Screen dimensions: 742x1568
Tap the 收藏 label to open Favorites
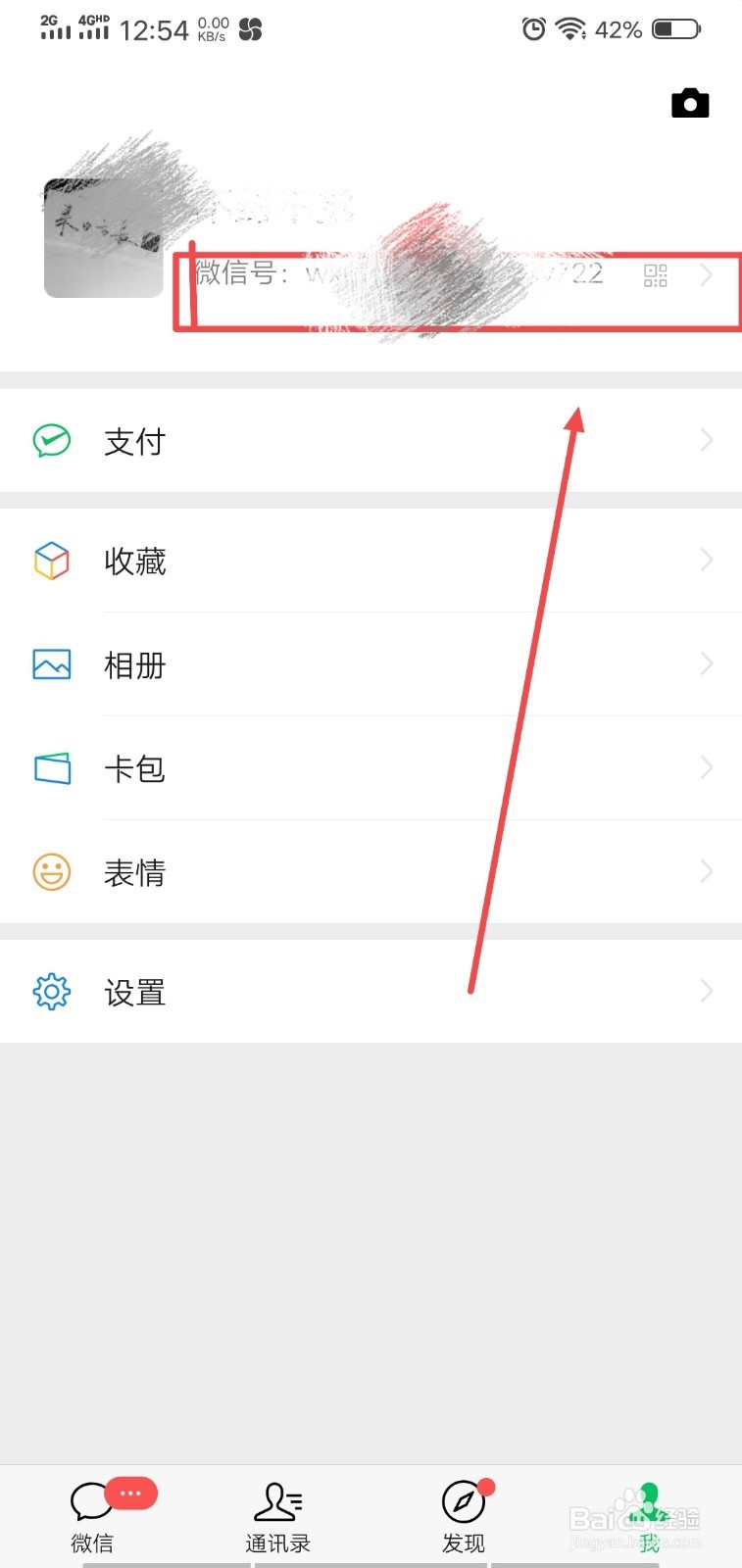point(135,561)
